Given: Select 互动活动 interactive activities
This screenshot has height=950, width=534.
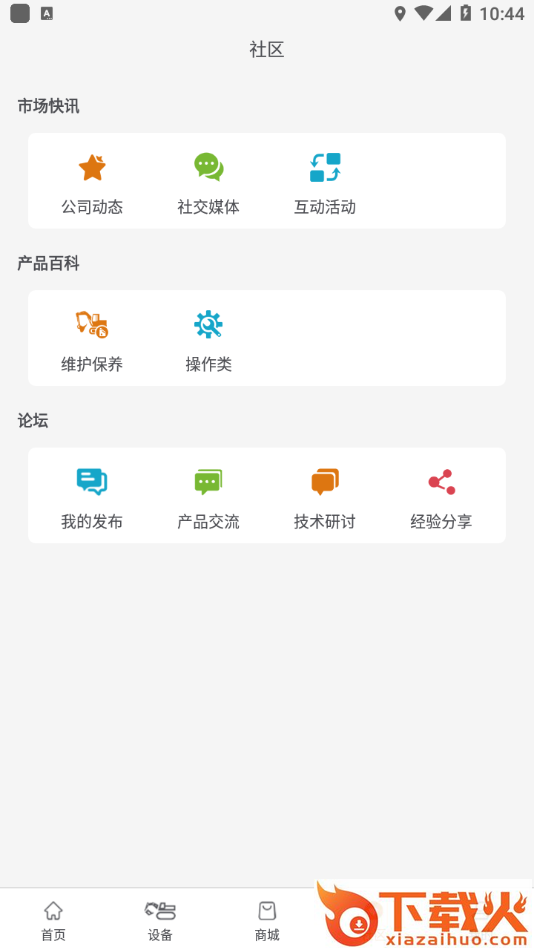Looking at the screenshot, I should tap(325, 184).
